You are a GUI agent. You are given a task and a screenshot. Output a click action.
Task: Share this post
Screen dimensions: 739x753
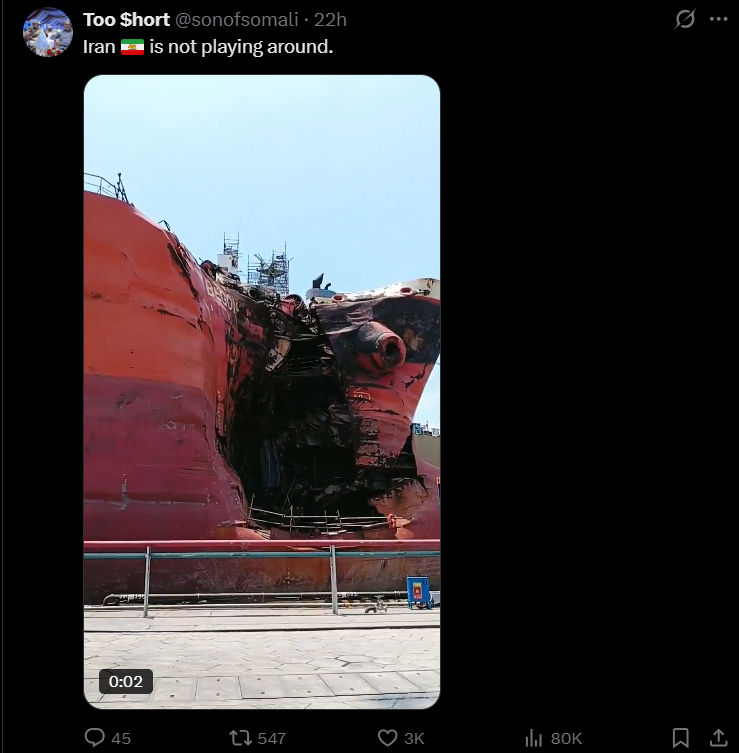coord(718,738)
